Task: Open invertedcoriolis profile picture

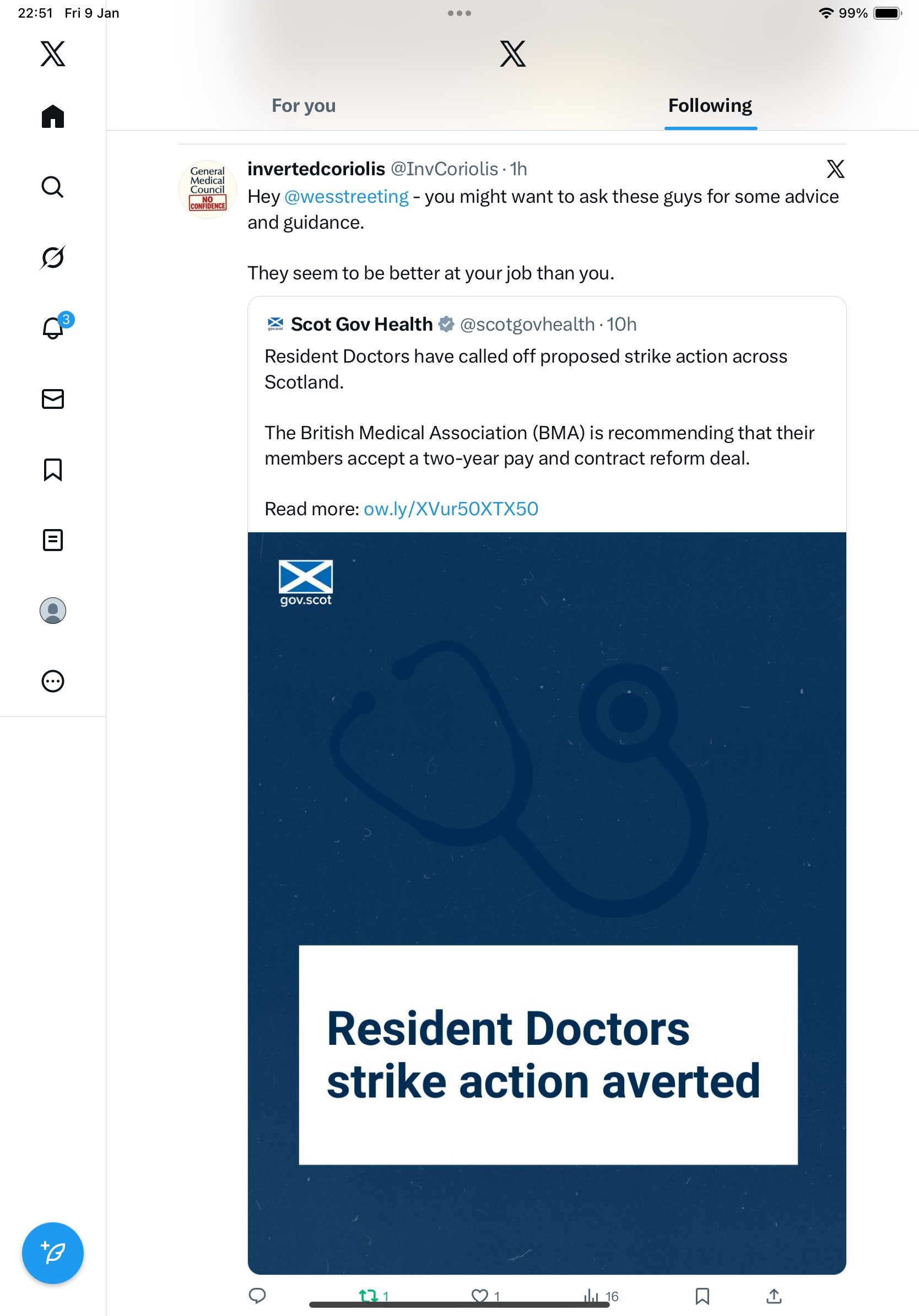Action: point(207,189)
